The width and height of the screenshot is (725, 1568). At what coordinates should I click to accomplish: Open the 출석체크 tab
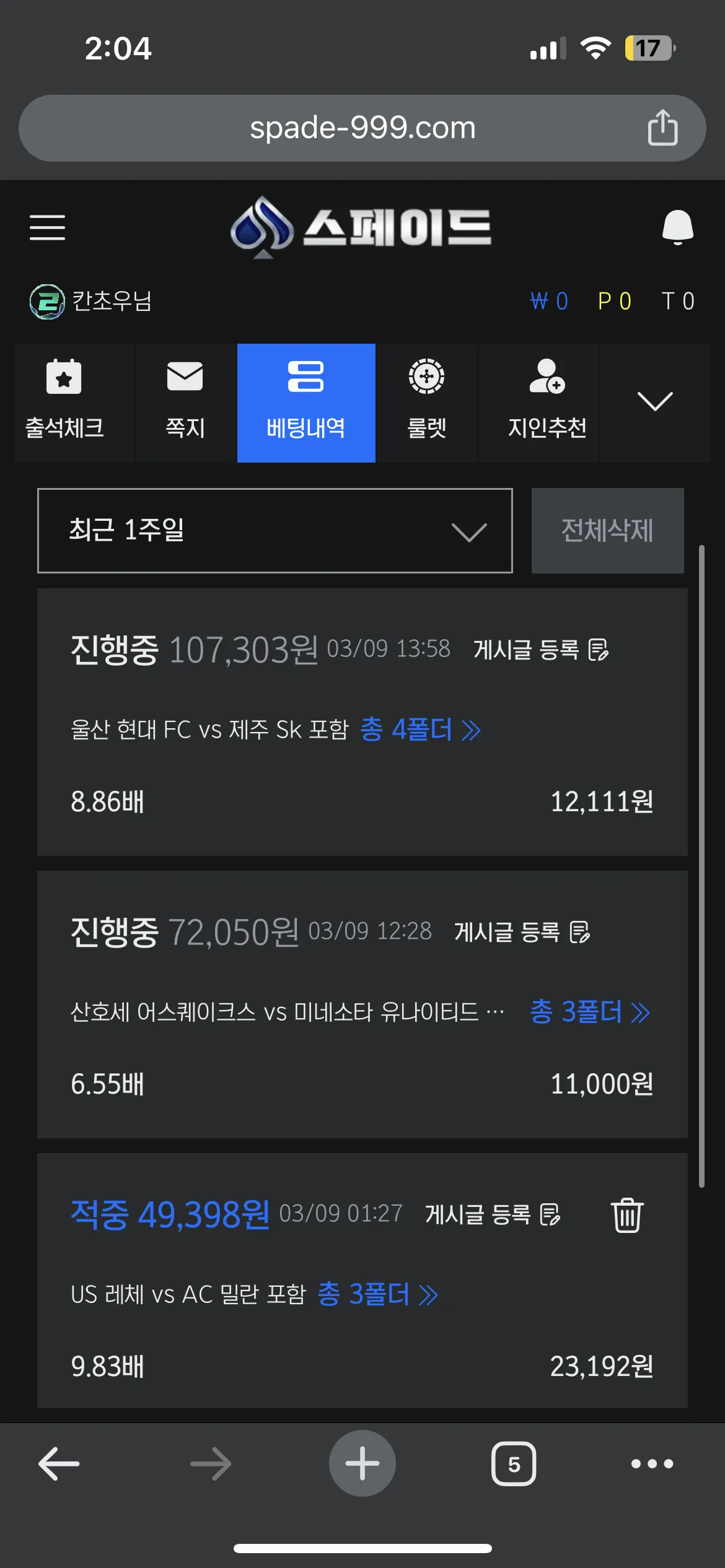64,403
